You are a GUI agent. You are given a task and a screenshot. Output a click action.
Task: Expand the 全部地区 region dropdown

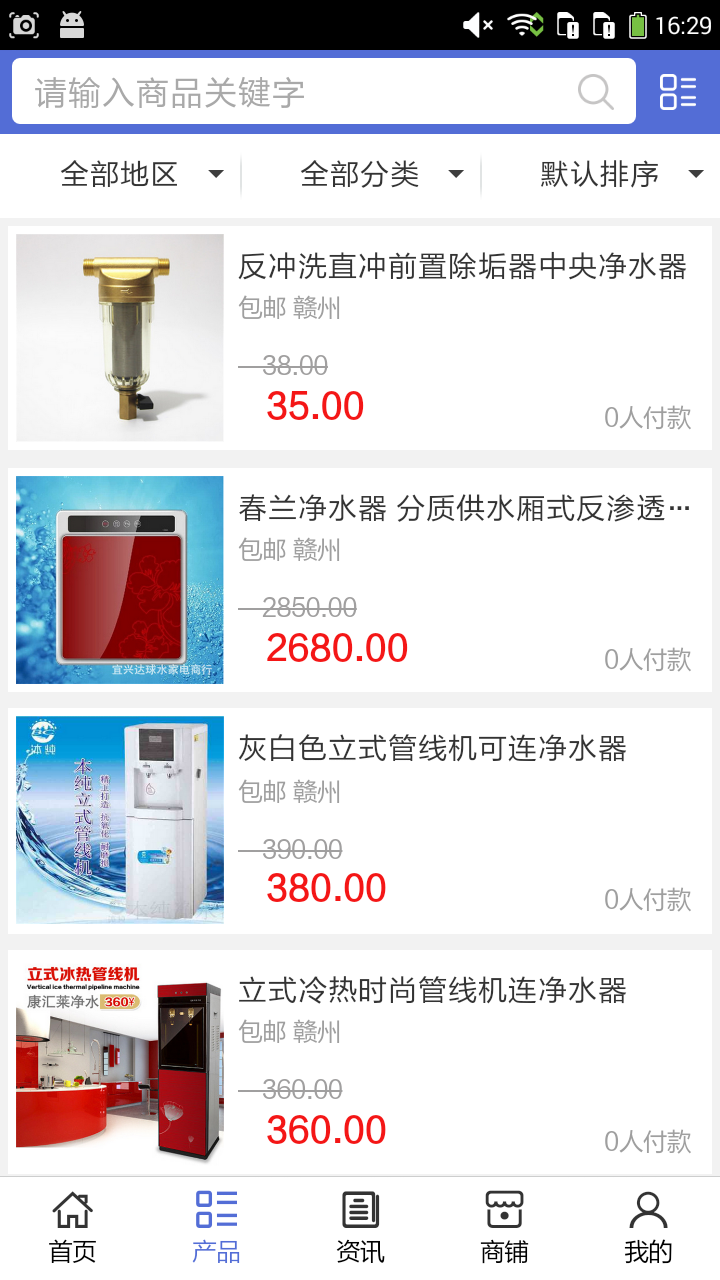point(140,175)
